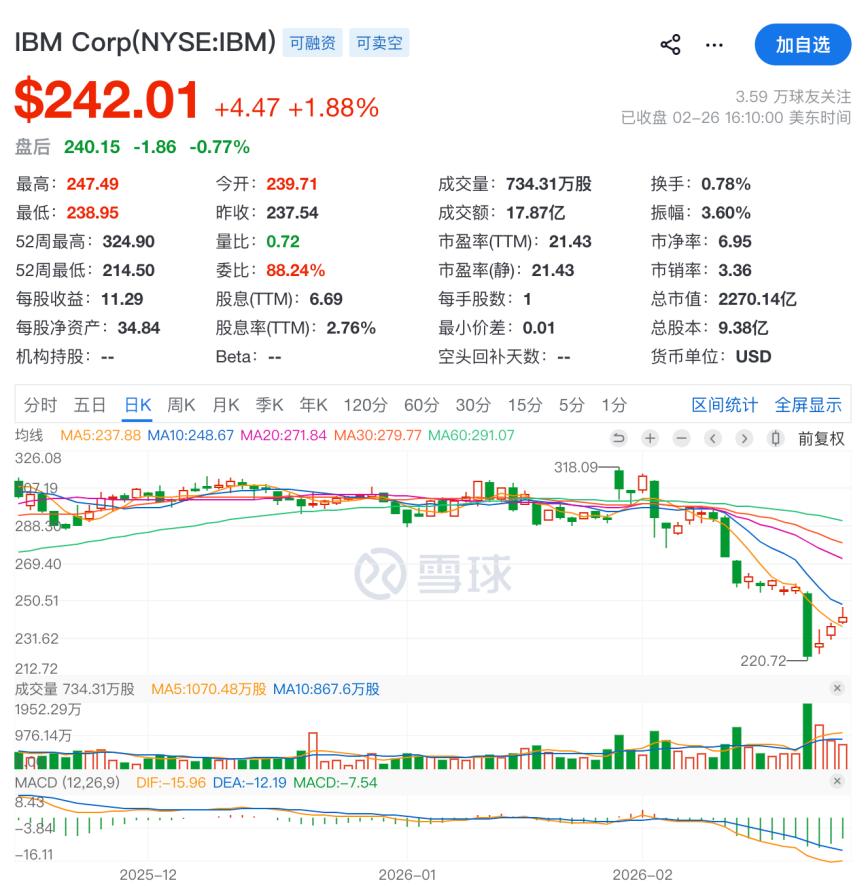Switch to the 周K chart
Screen dimensions: 866x887
(181, 405)
